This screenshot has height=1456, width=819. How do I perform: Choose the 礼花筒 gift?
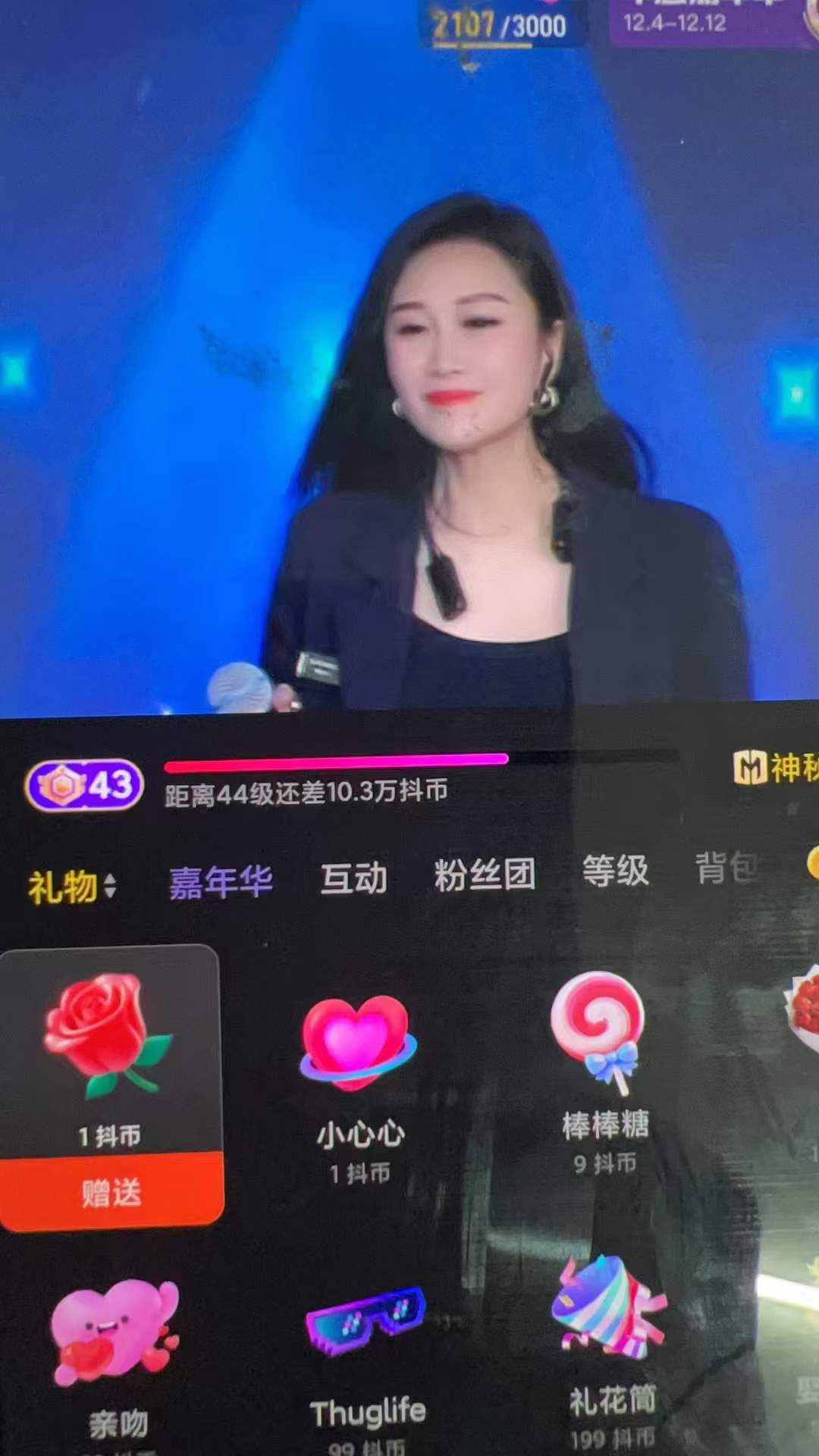point(611,1335)
